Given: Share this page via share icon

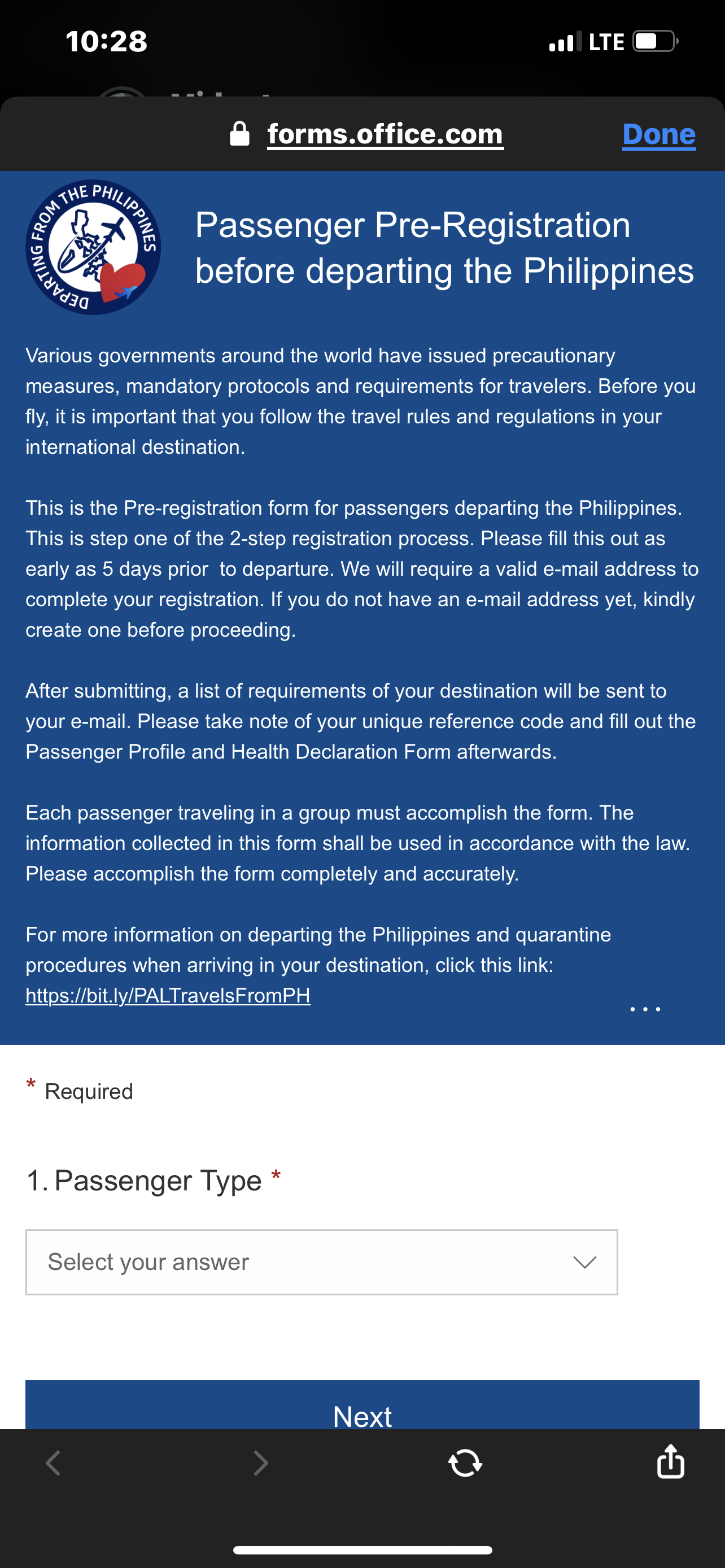Looking at the screenshot, I should click(670, 1461).
